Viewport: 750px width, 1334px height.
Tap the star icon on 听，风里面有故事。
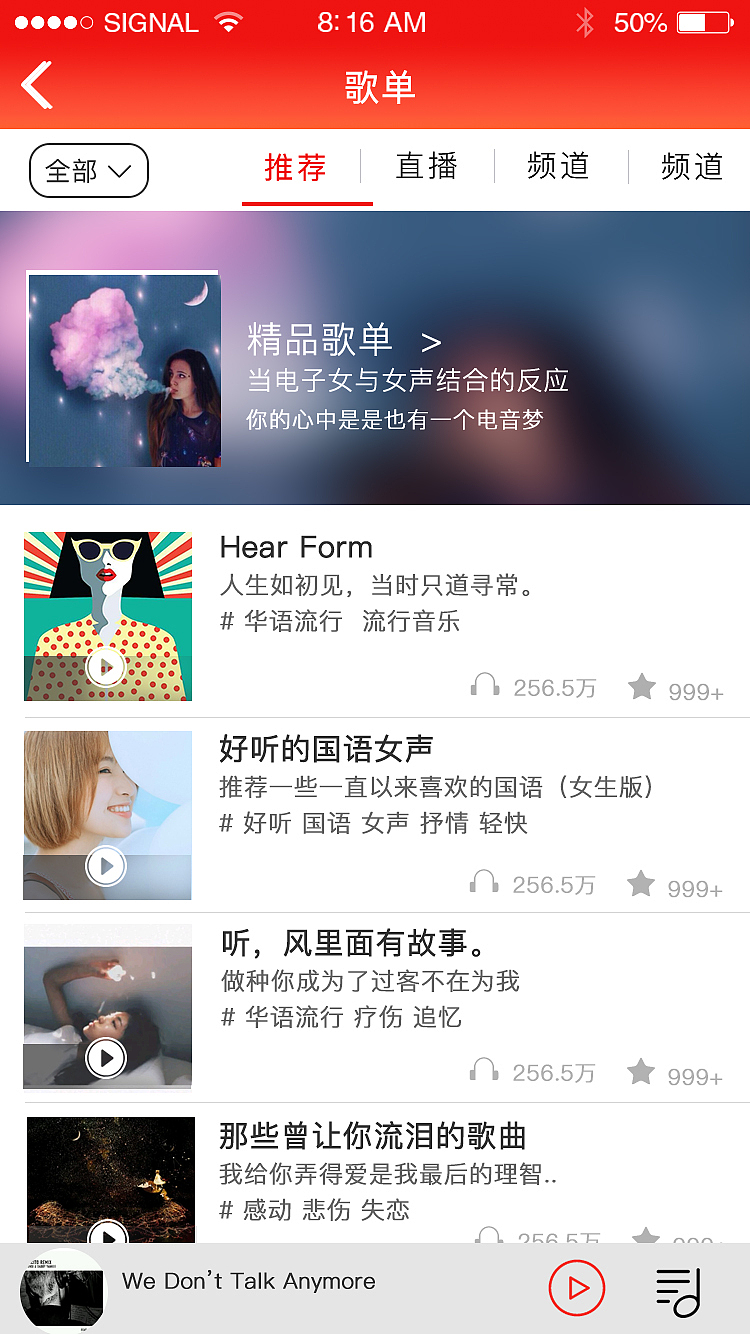coord(643,1071)
